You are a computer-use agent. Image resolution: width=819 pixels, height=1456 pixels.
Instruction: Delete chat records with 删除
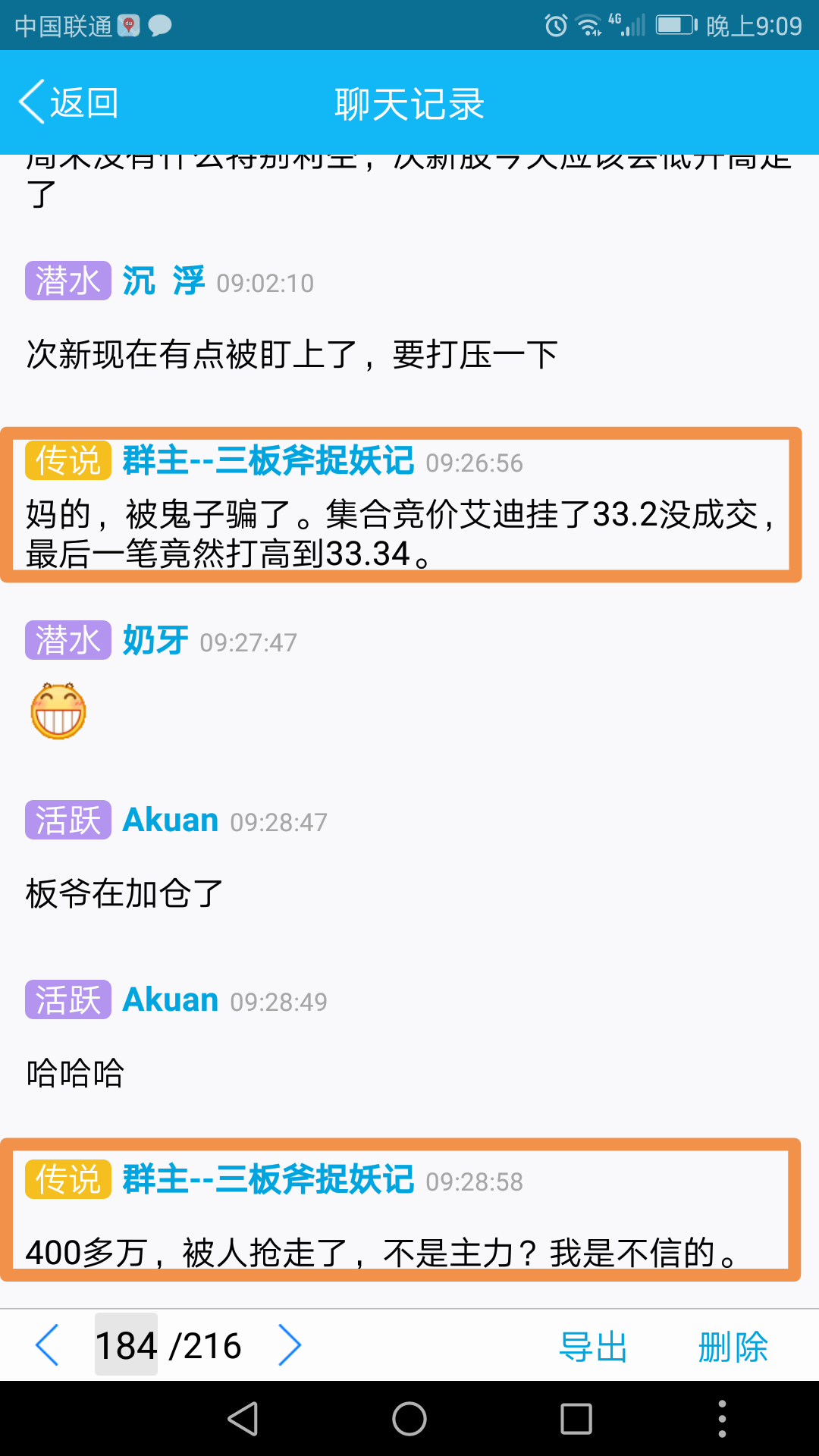point(733,1347)
